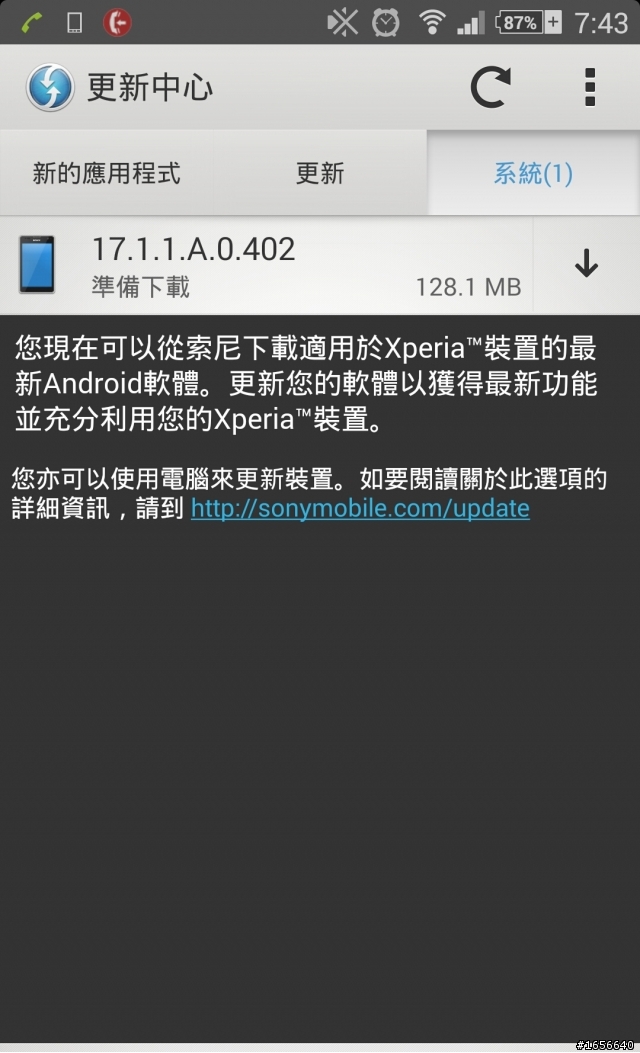Open the sonymobile.com/update link
640x1053 pixels.
pyautogui.click(x=360, y=508)
